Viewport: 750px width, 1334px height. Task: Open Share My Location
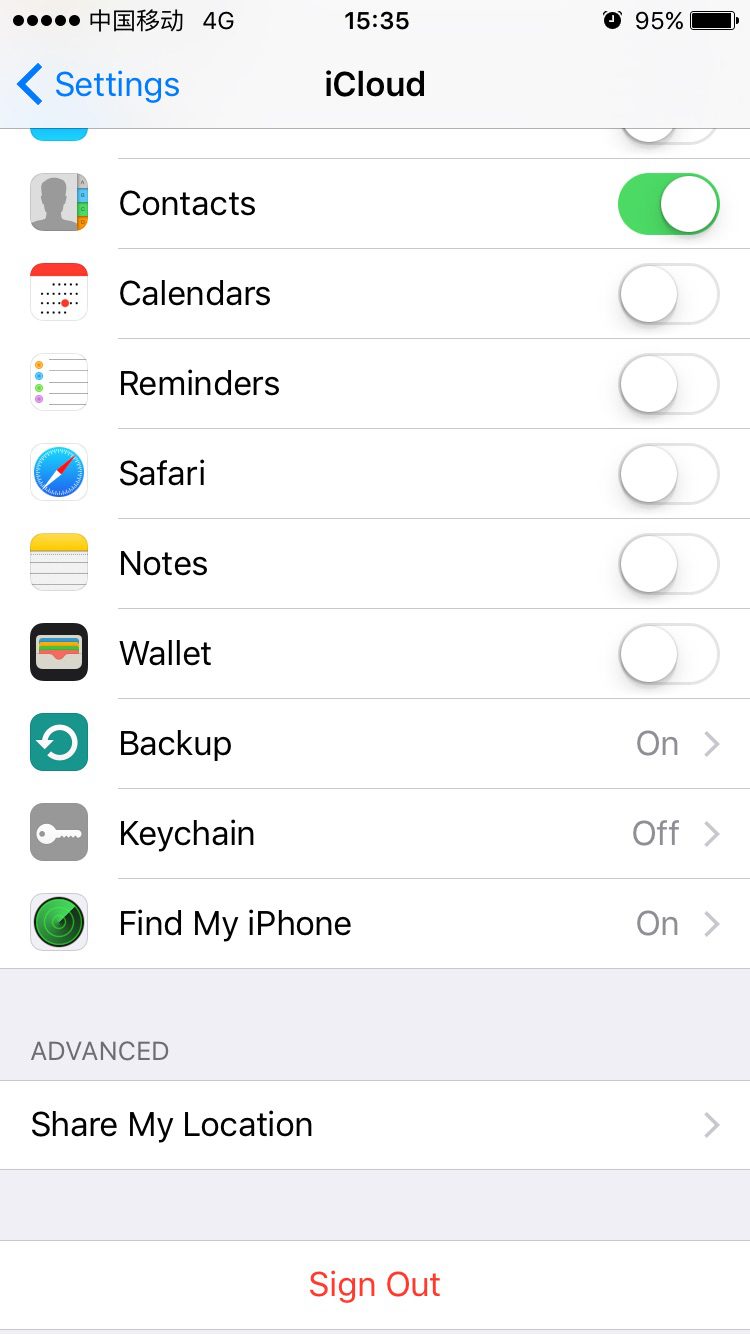click(375, 1125)
